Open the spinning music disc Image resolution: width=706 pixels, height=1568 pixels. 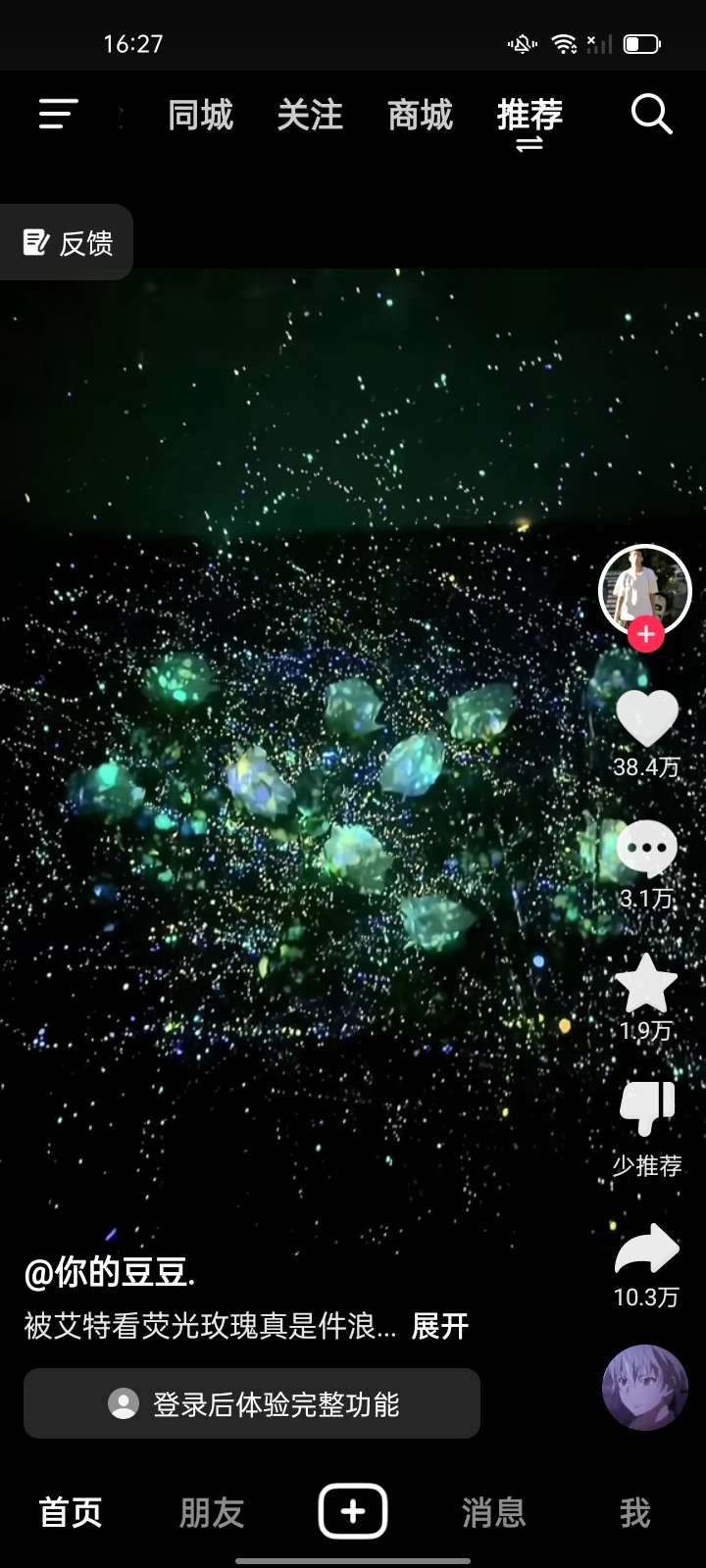(x=645, y=1388)
